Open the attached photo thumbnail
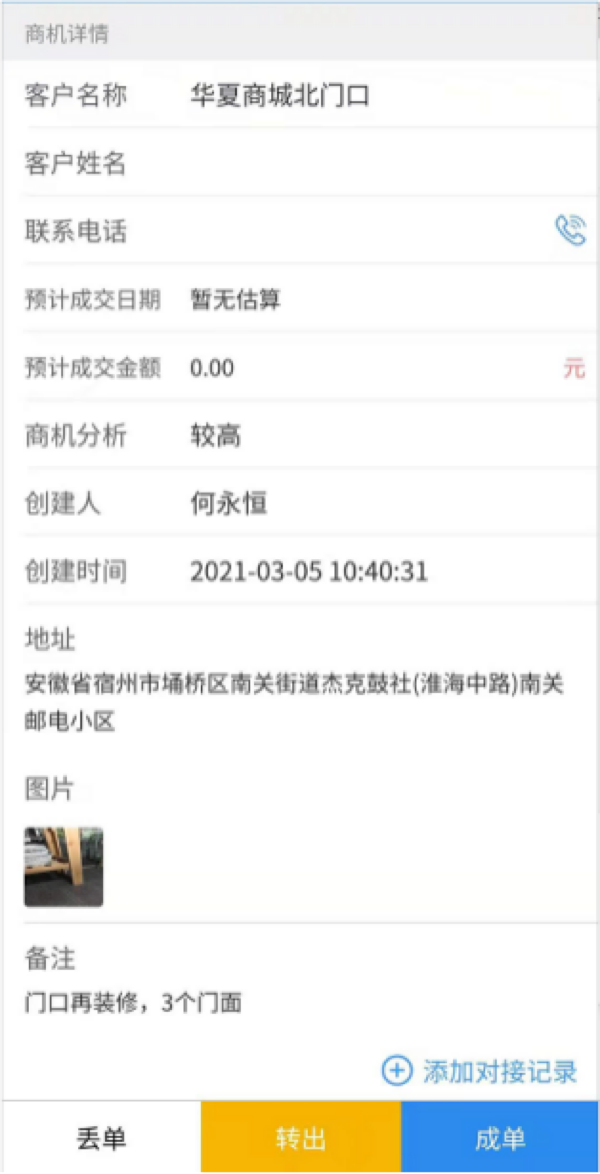This screenshot has height=1174, width=600. (x=64, y=866)
